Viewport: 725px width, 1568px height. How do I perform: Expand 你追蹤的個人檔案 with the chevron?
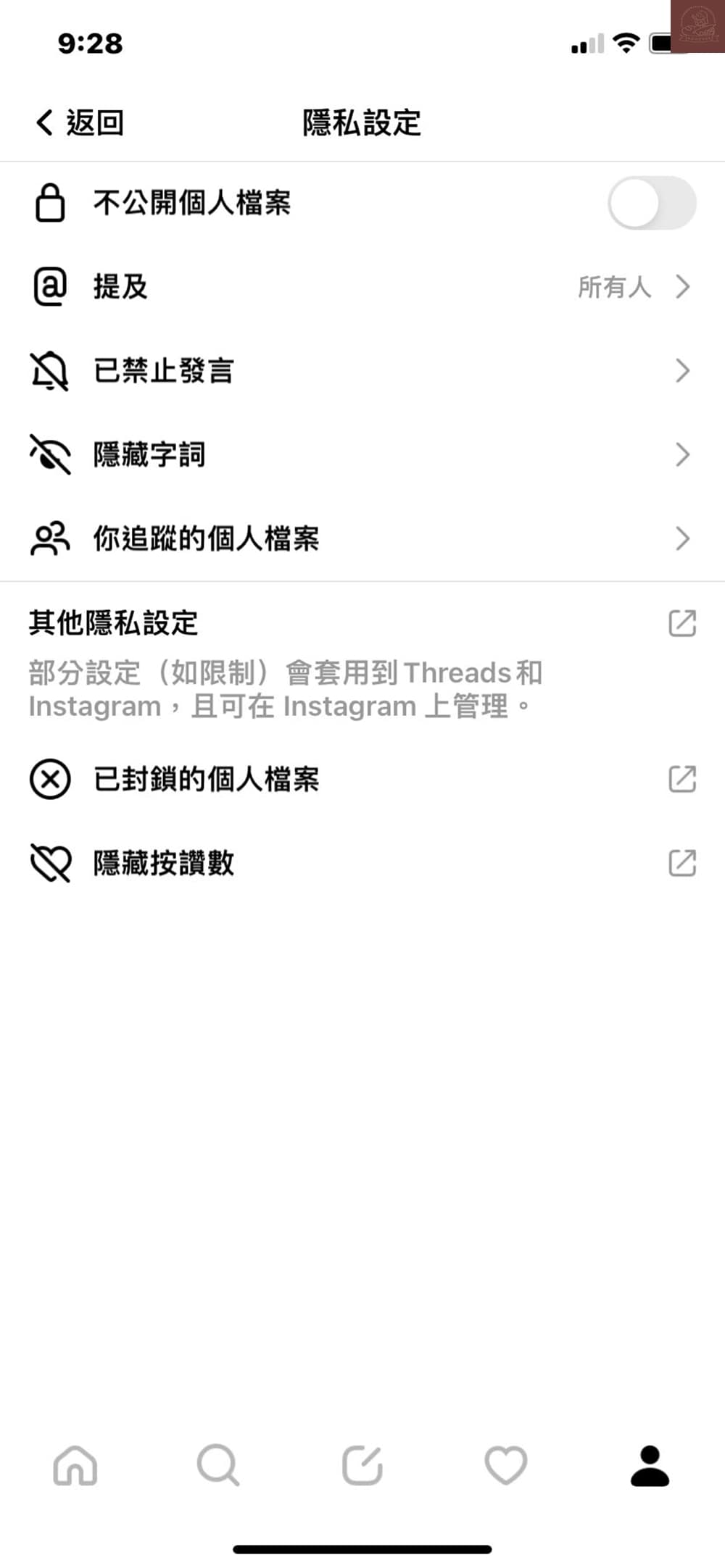[681, 538]
